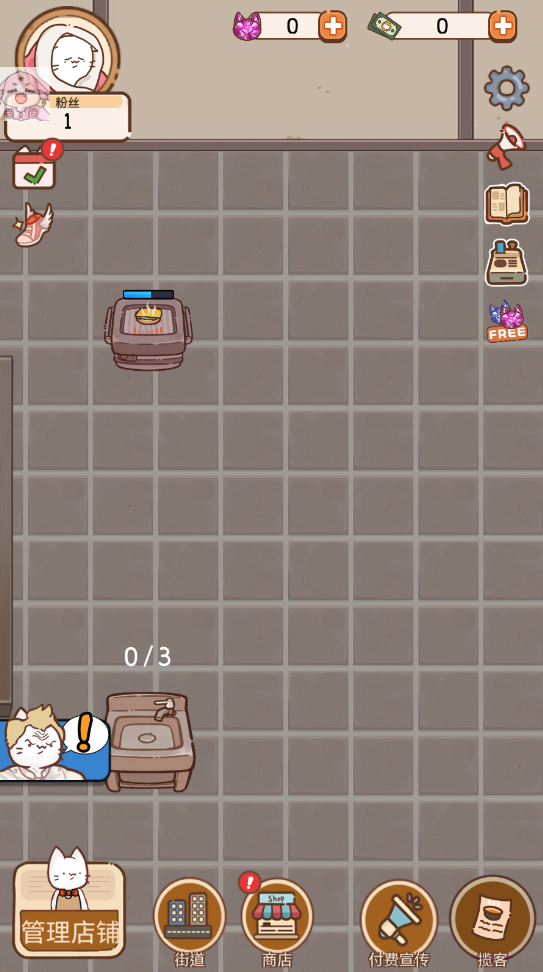Tap the winged shoe speed boost
Viewport: 543px width, 972px height.
coord(33,224)
